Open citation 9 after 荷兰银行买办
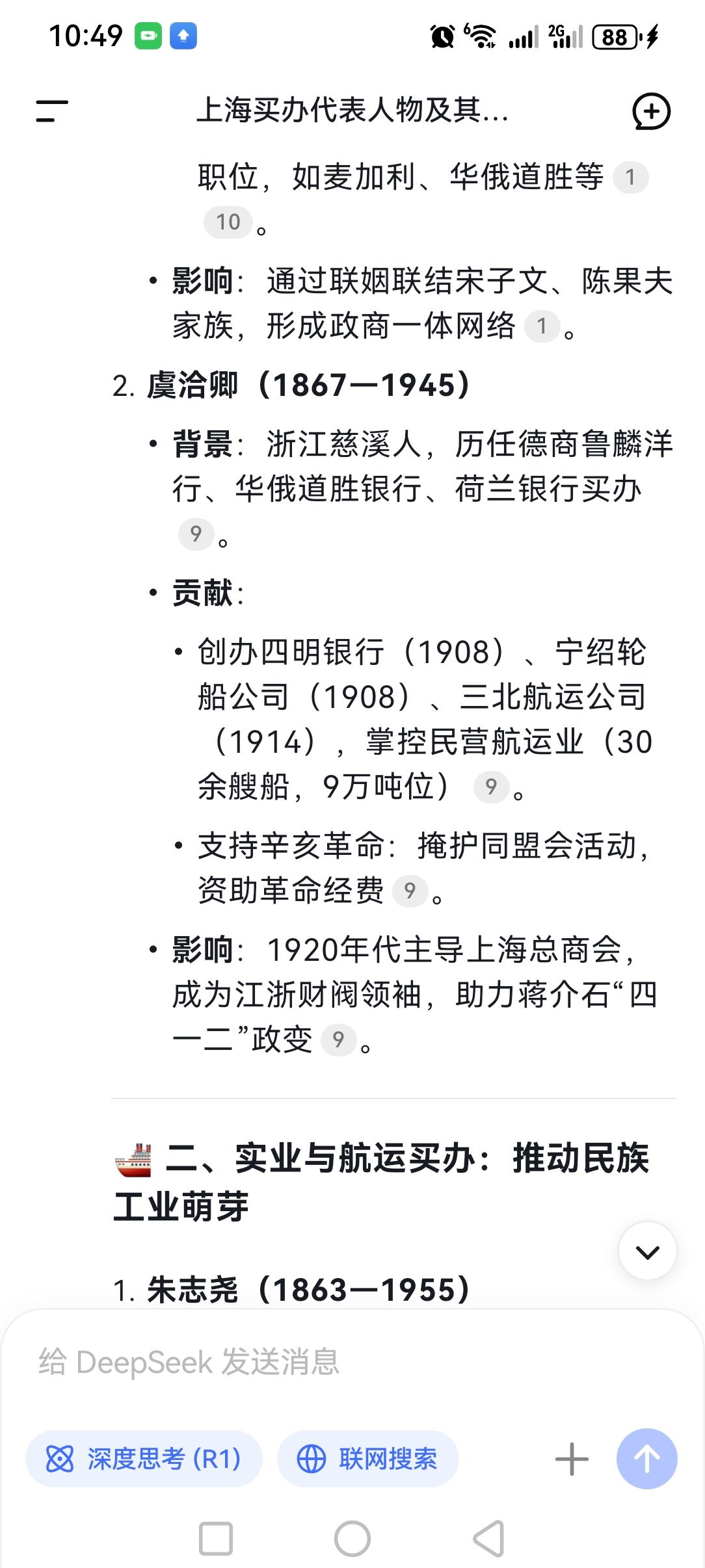 pos(196,534)
